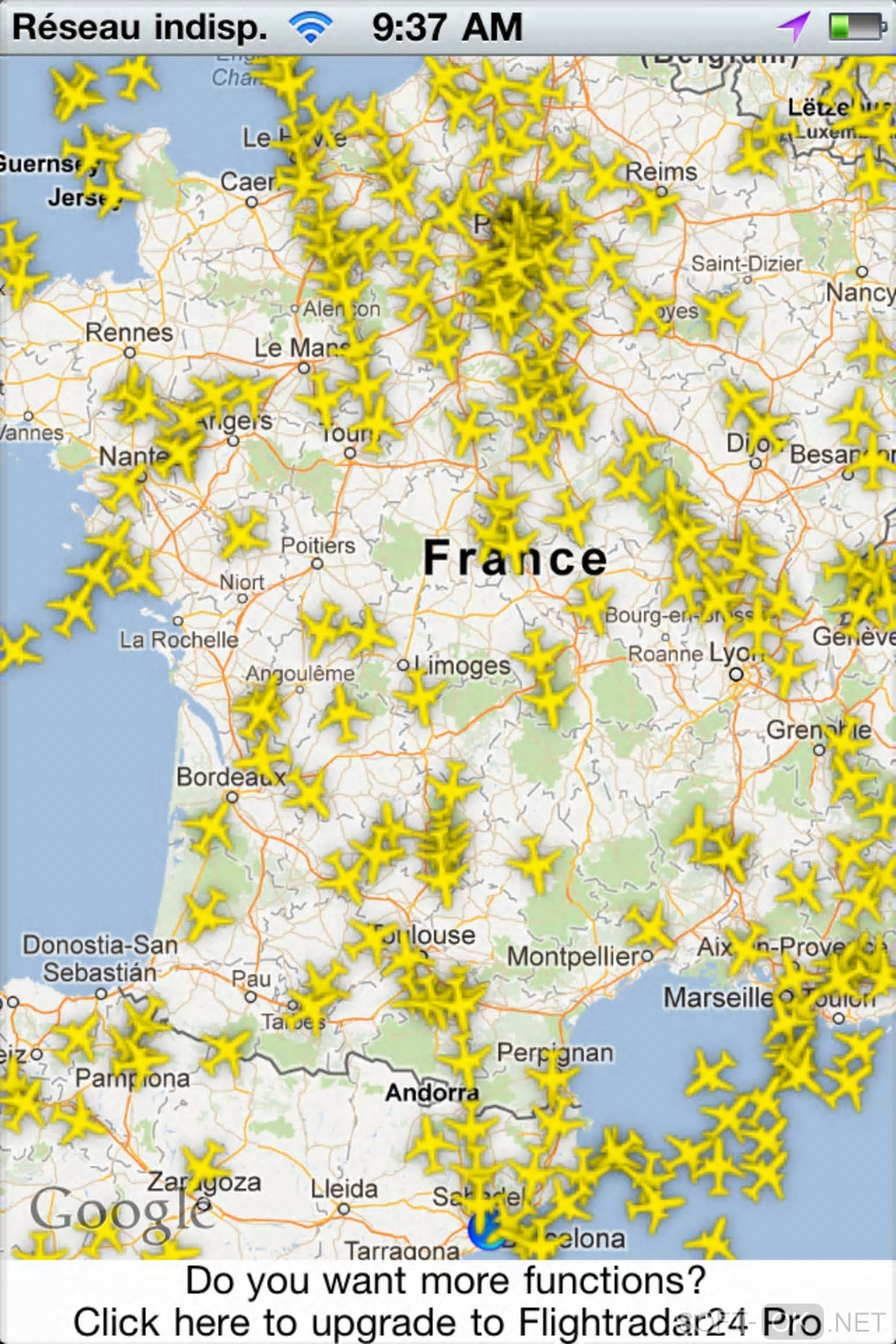This screenshot has height=1344, width=896.
Task: Select the plane just above the Montpellier label
Action: [x=535, y=863]
